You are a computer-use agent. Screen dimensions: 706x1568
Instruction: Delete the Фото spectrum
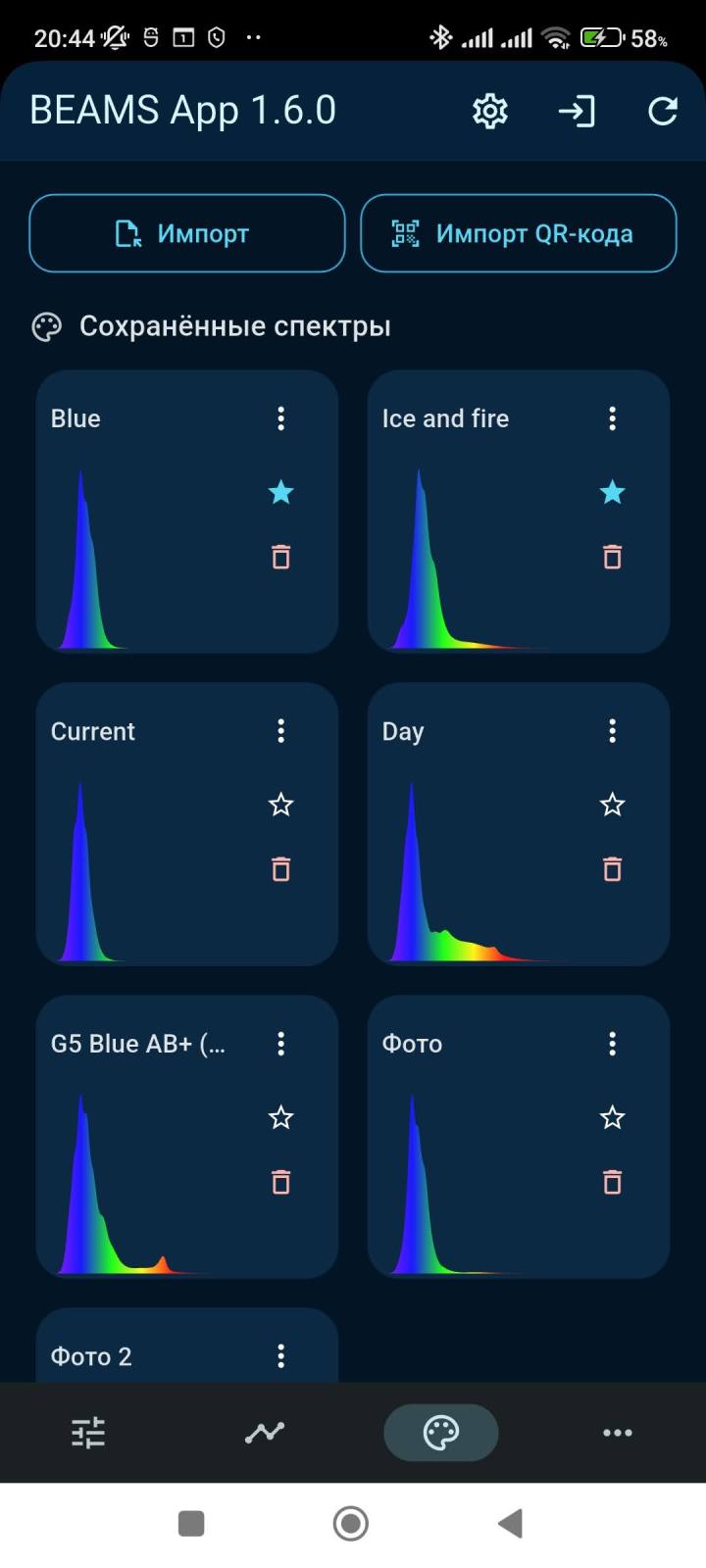pos(612,1182)
